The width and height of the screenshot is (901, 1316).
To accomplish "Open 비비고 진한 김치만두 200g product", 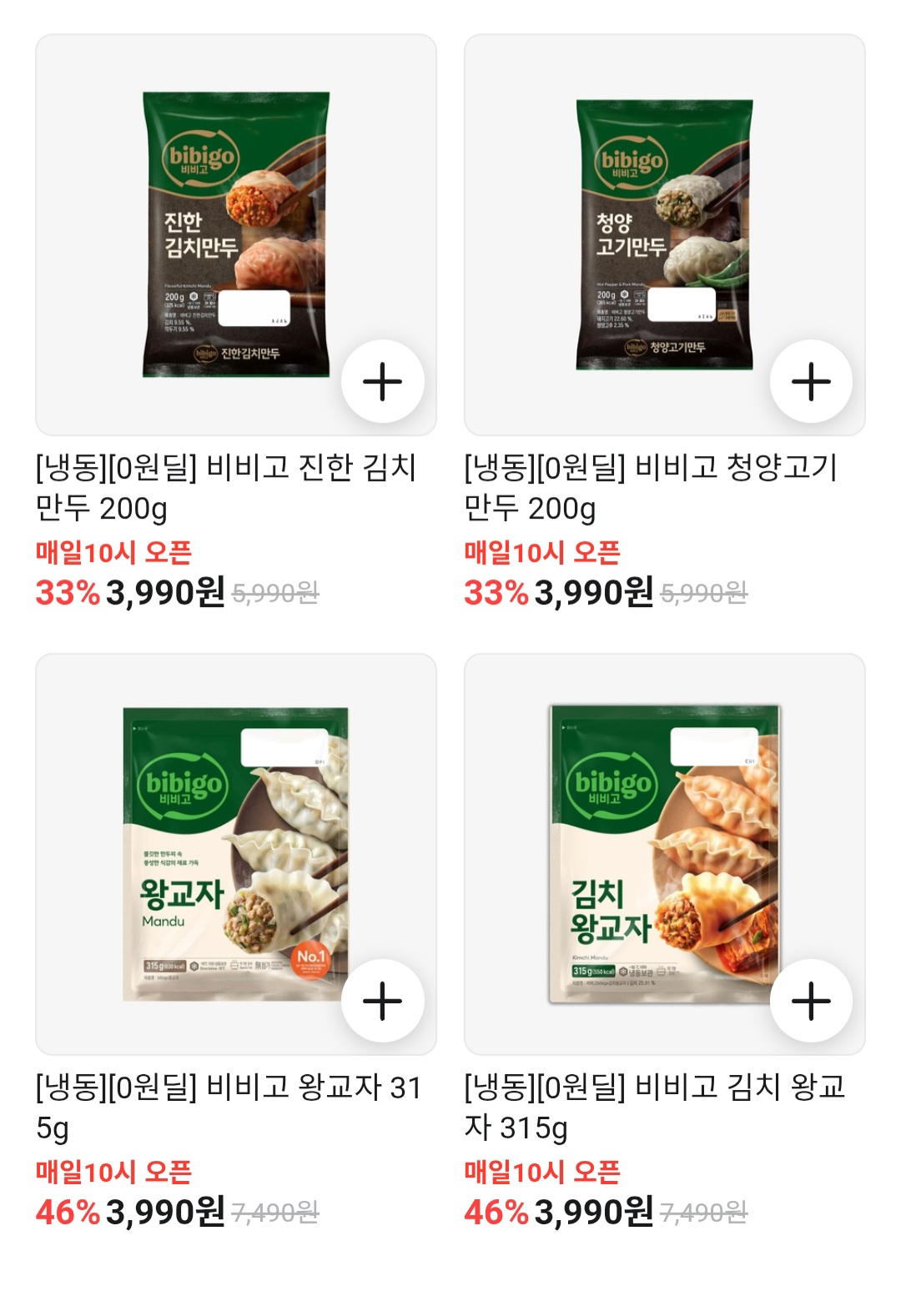I will coord(236,234).
